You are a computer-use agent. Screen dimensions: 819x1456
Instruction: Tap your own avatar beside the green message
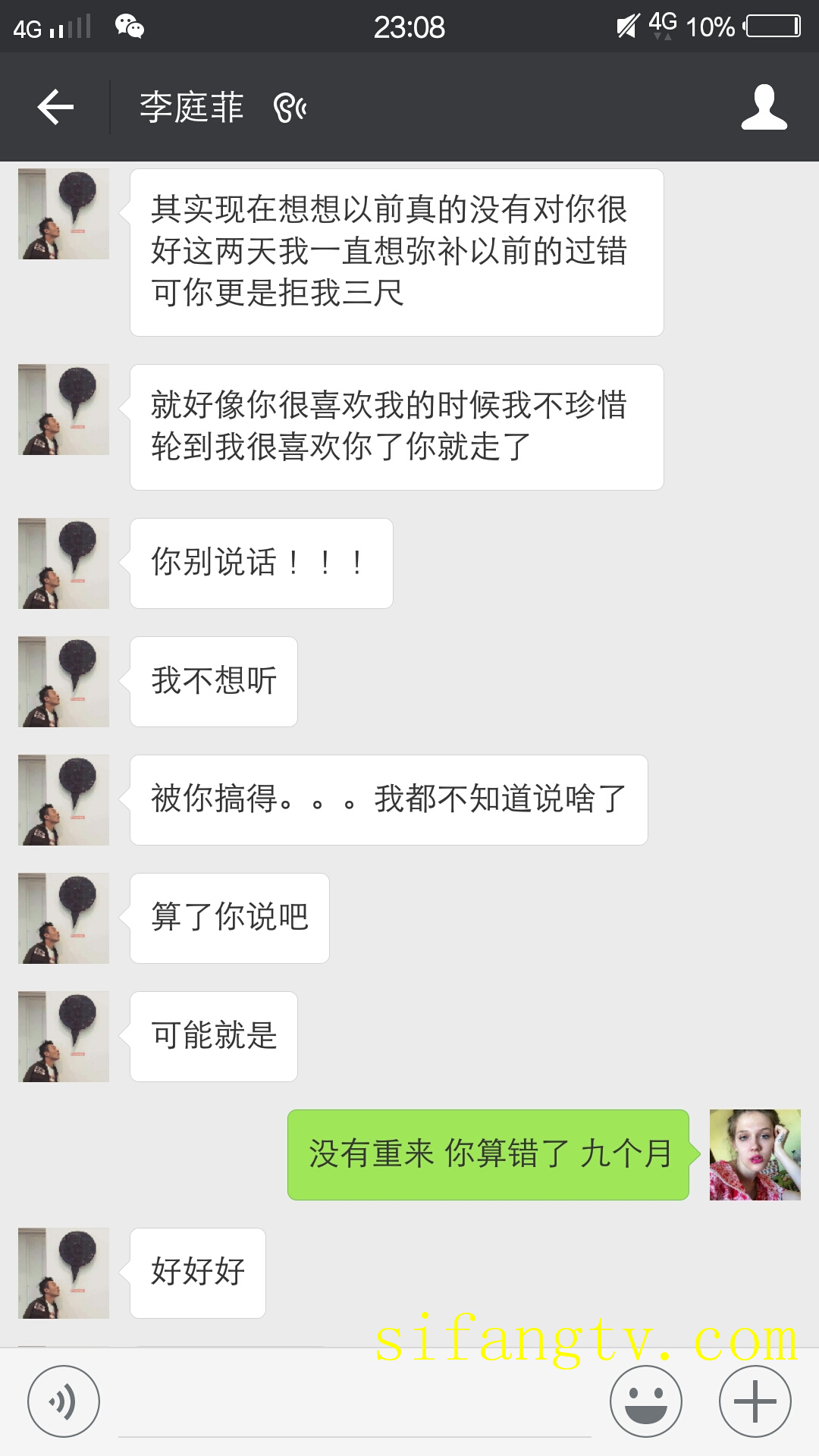755,1155
